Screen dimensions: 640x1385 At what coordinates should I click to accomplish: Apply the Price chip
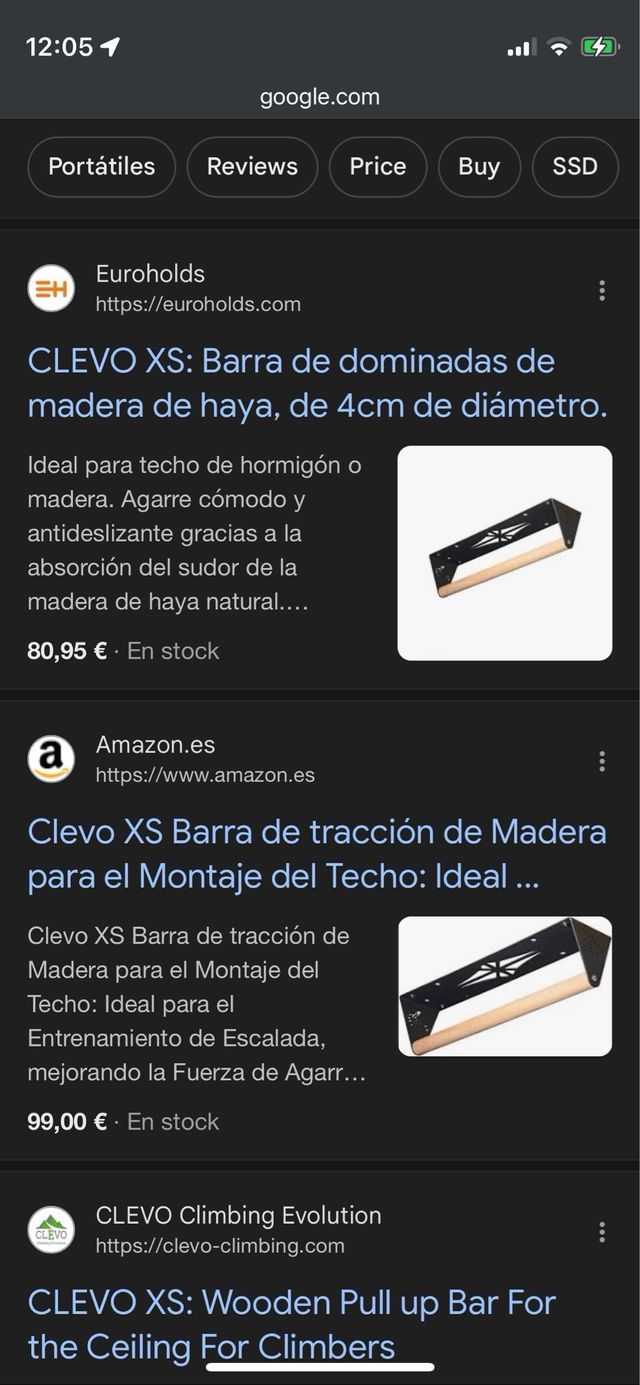point(377,167)
